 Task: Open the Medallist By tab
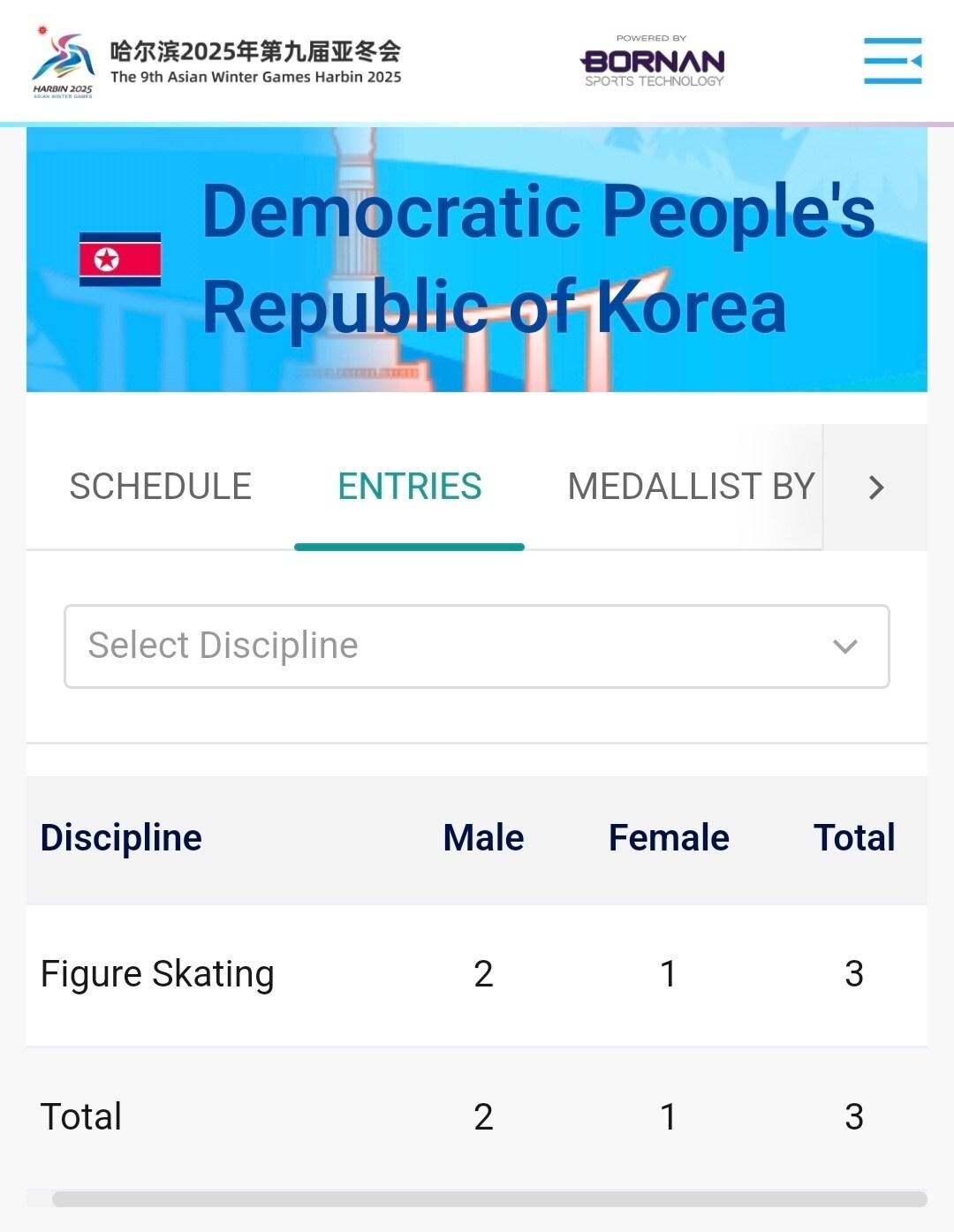(x=690, y=487)
